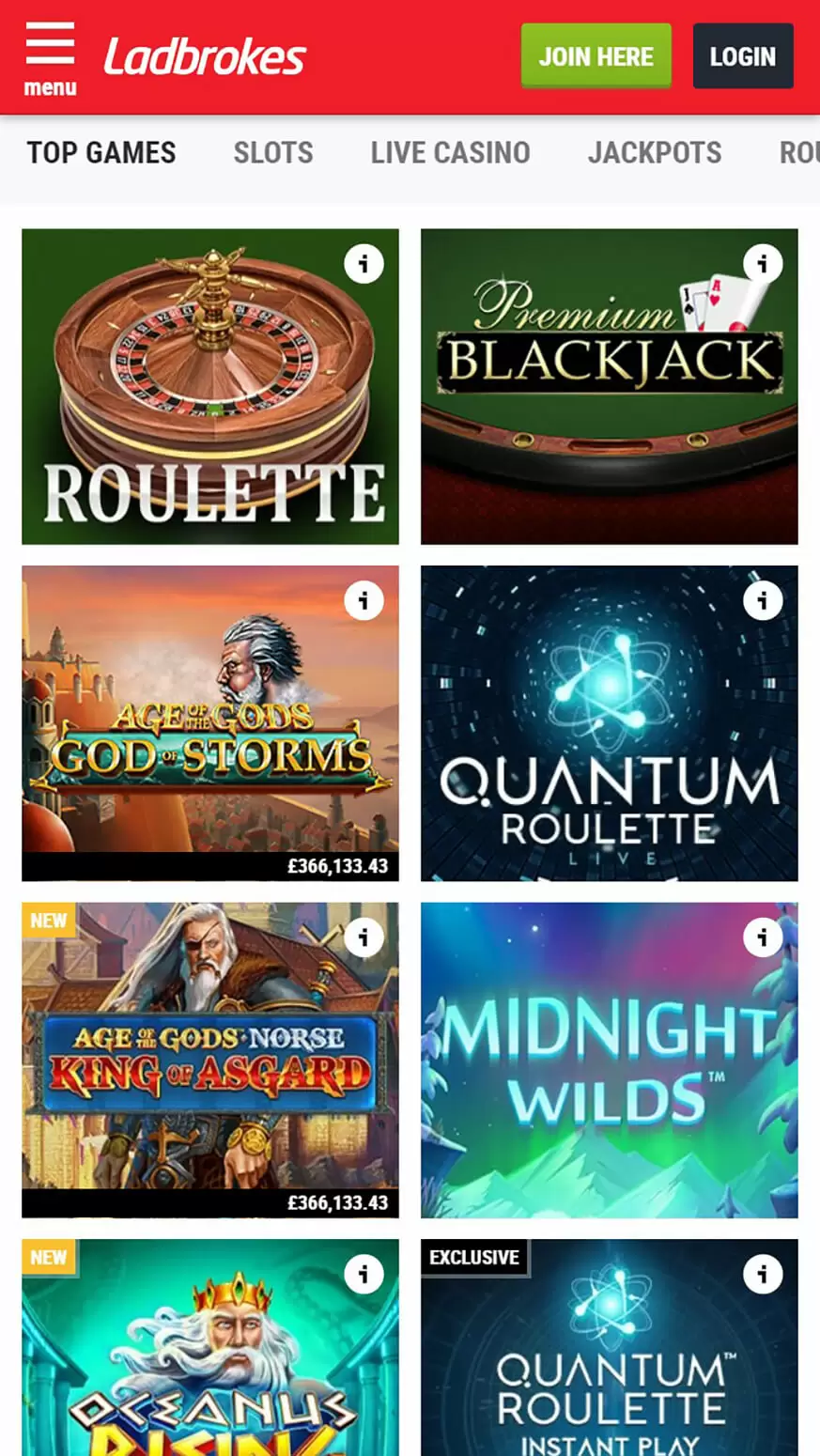Click the £366,133.43 jackpot on God of Storms
Screen dimensions: 820x1456
[x=340, y=865]
